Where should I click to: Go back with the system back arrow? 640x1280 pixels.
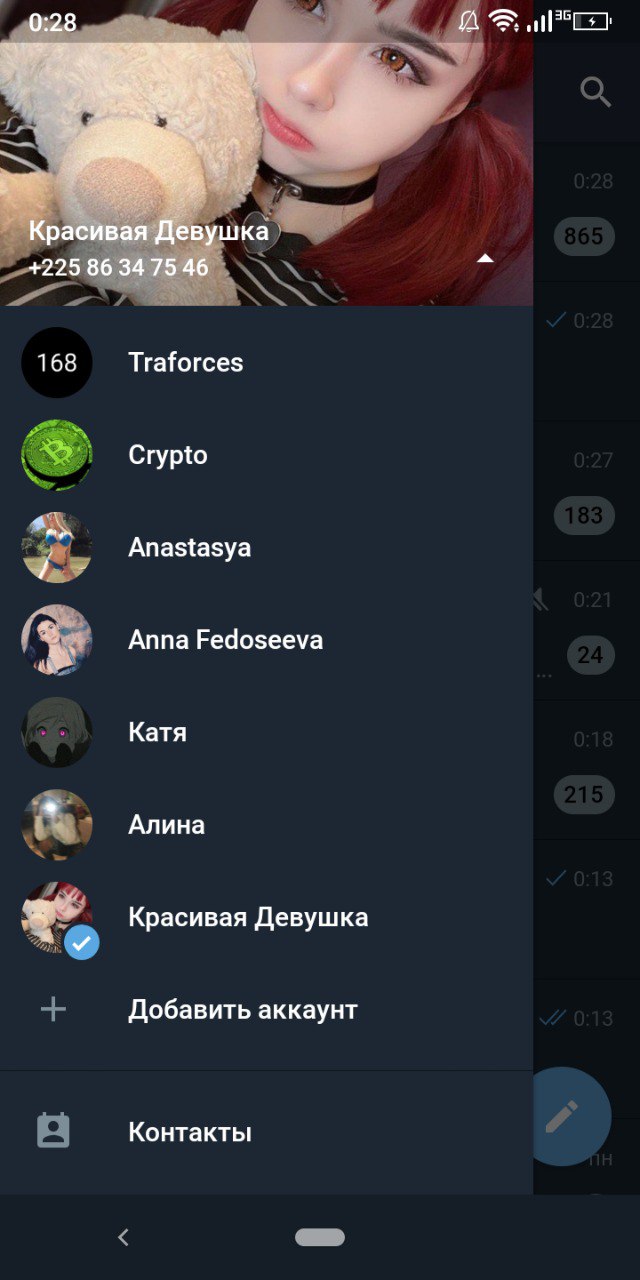tap(124, 1237)
